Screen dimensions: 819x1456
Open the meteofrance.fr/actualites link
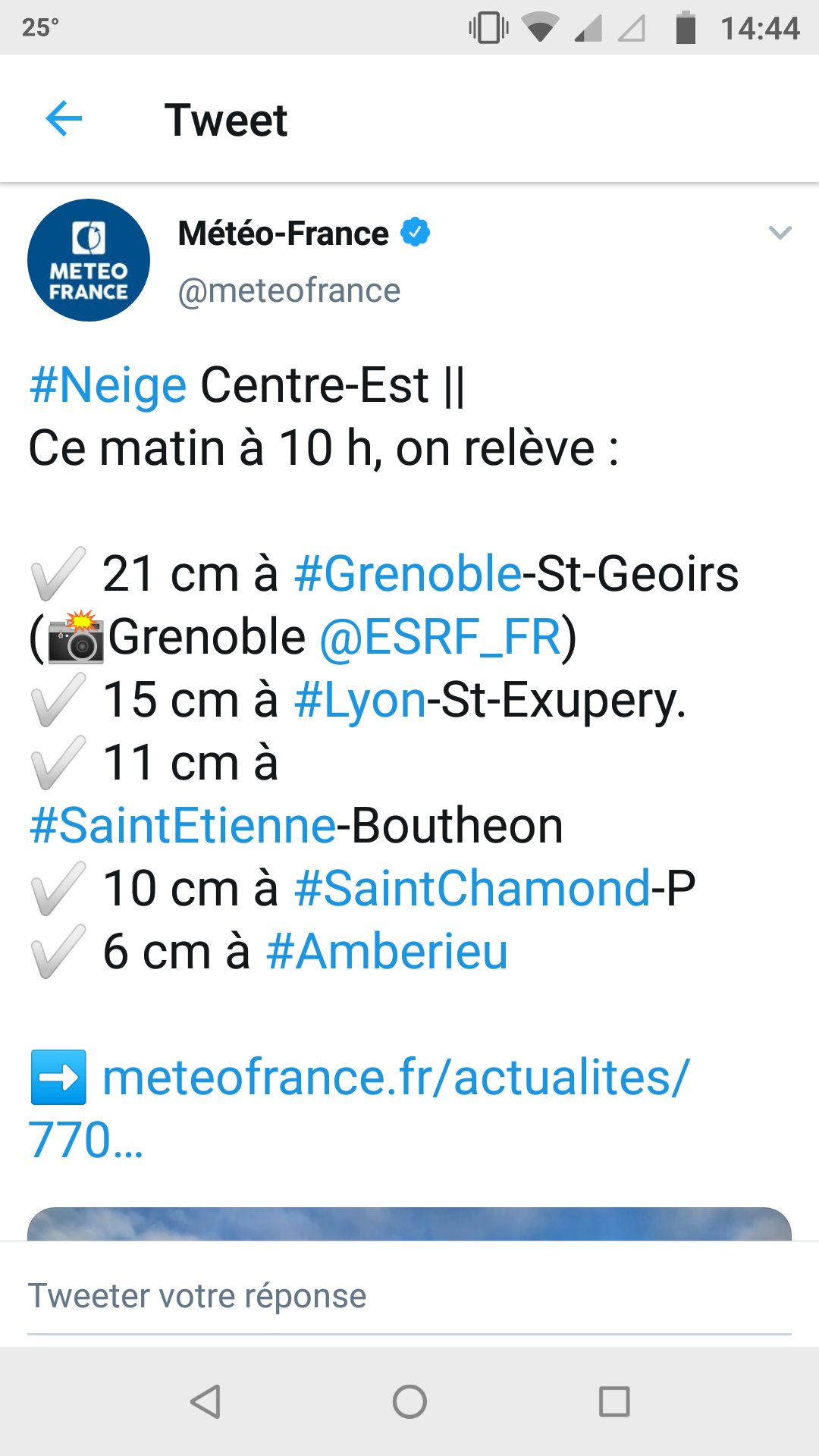(394, 1078)
